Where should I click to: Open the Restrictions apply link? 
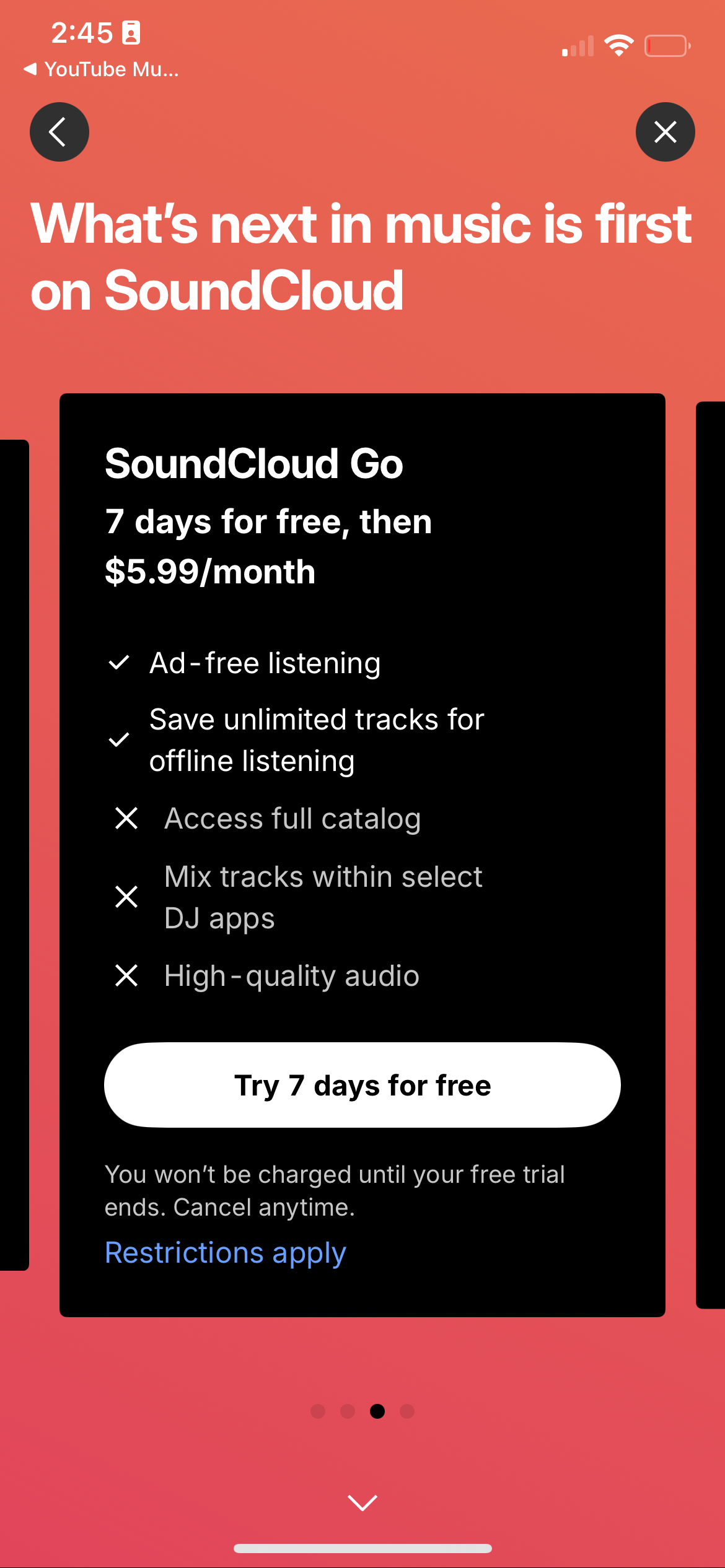click(226, 1252)
